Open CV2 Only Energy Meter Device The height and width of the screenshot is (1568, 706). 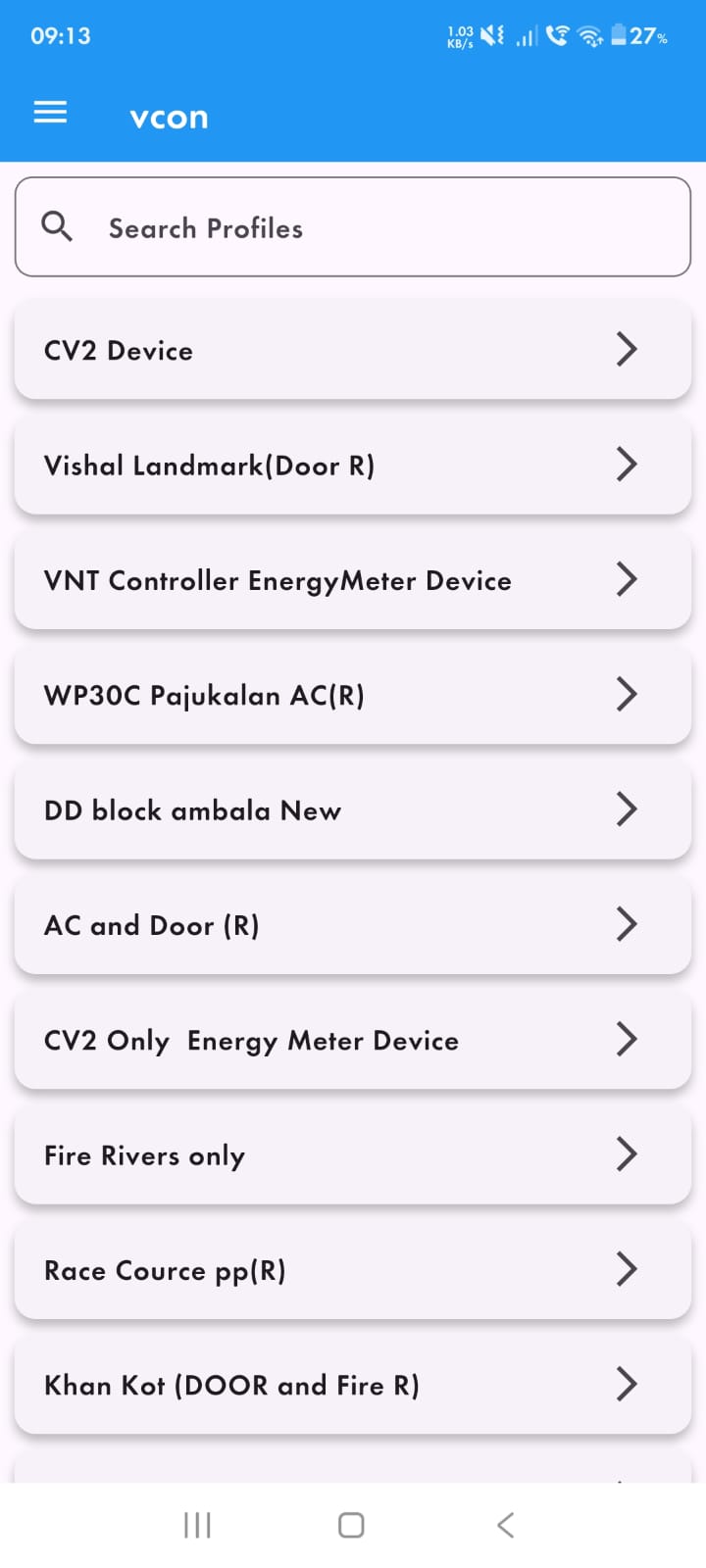tap(353, 1040)
